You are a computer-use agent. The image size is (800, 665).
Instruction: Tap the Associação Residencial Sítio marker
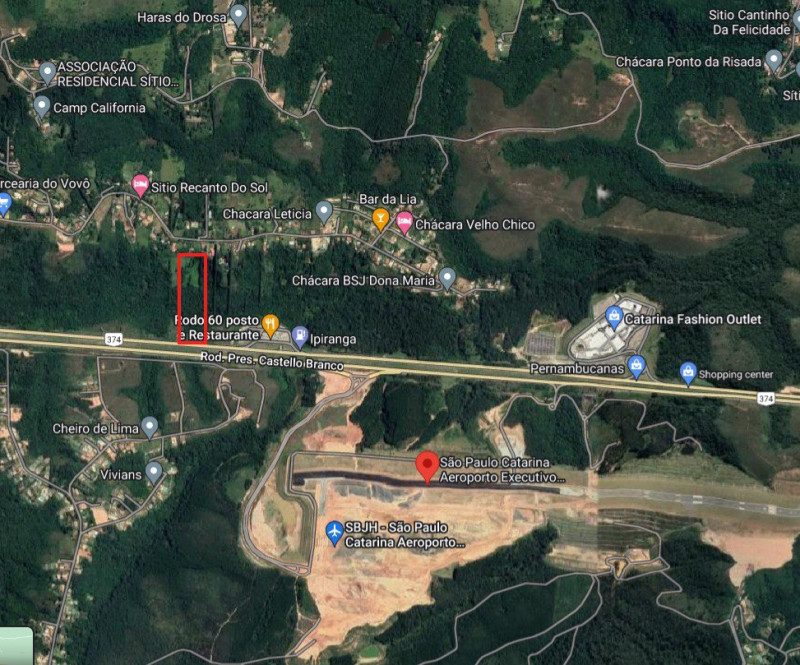coord(47,72)
